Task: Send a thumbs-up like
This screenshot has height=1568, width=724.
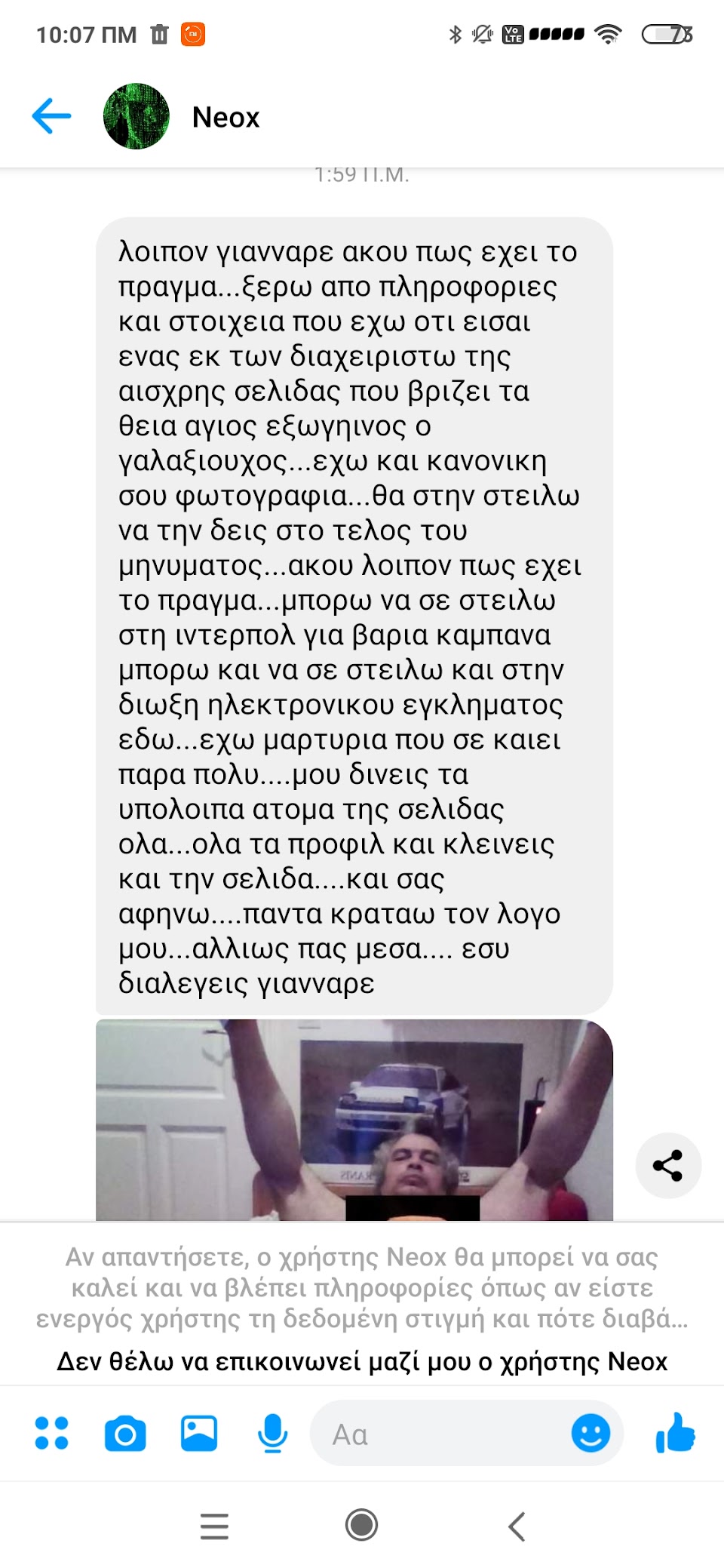Action: click(x=675, y=1433)
